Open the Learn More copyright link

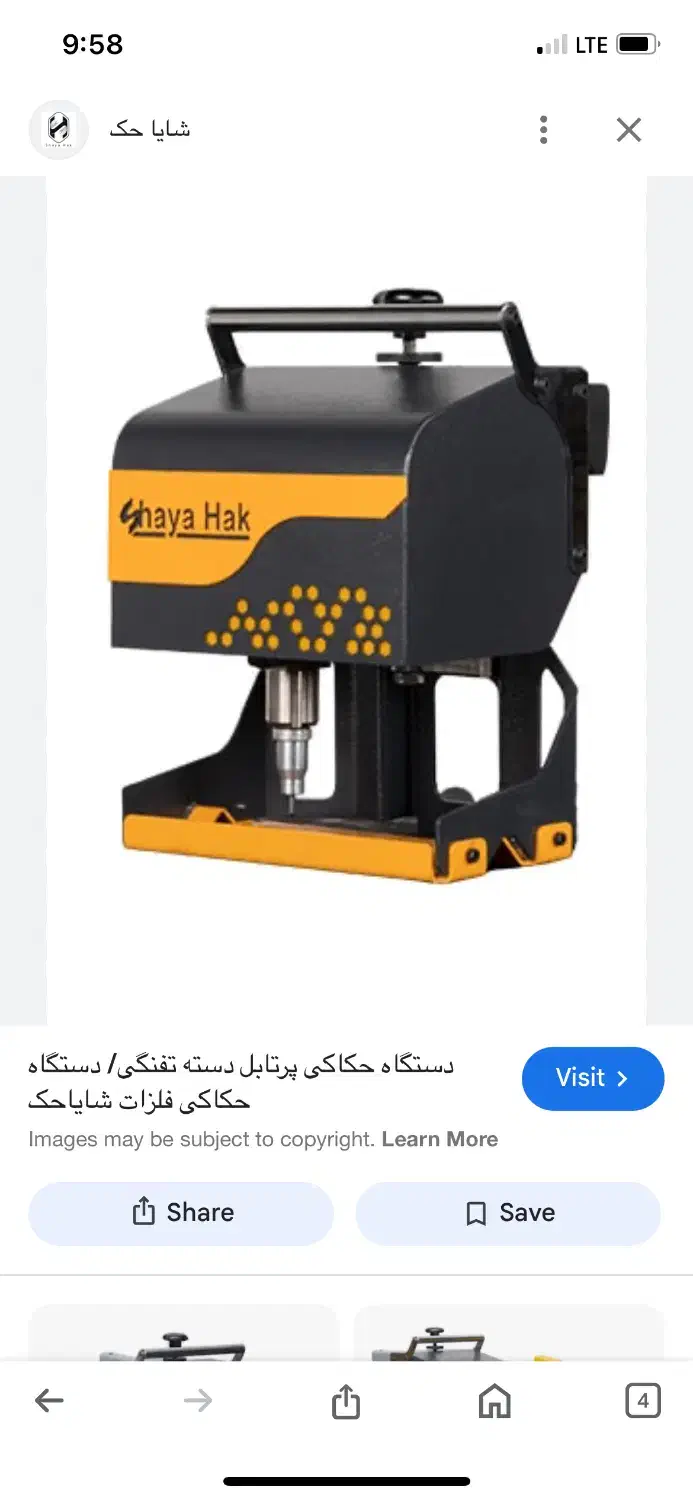click(439, 1139)
